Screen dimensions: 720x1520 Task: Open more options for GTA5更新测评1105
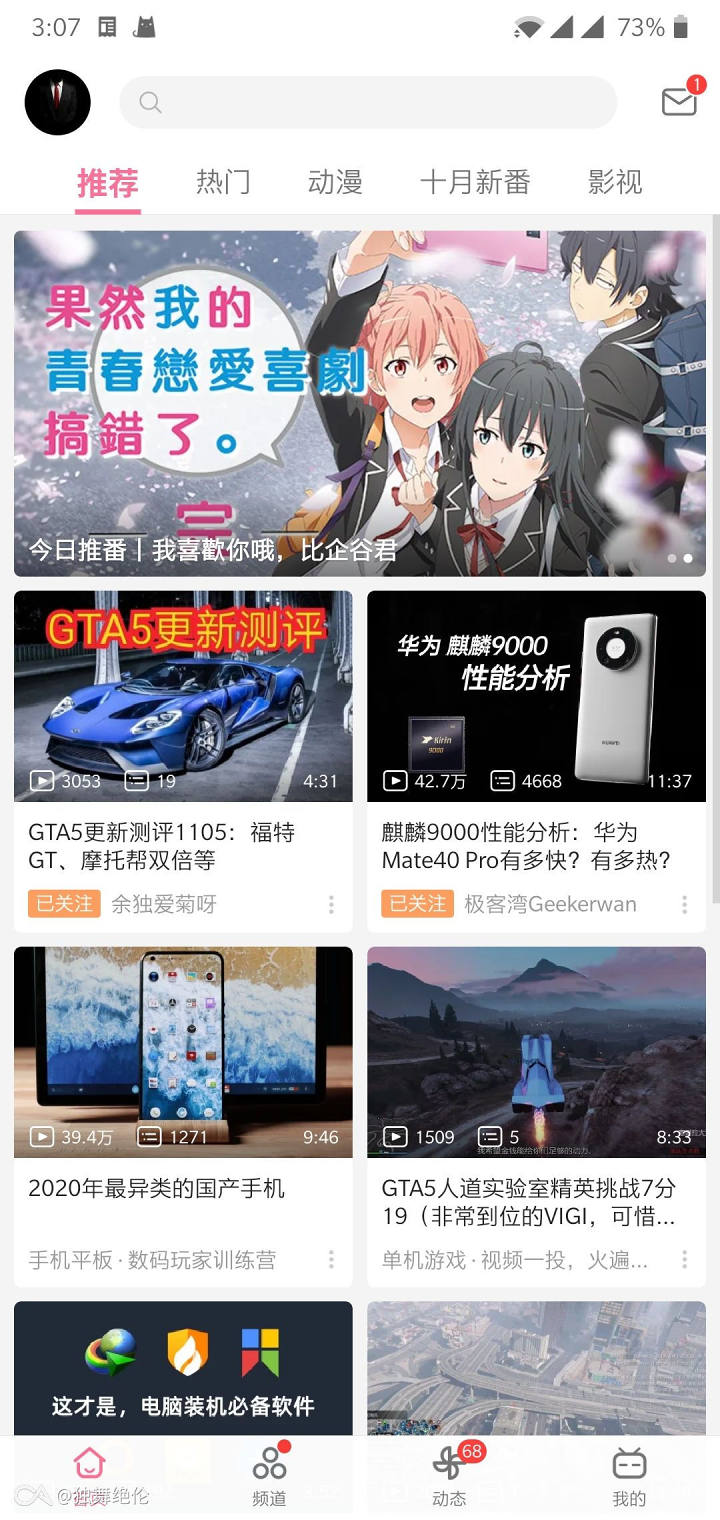coord(331,905)
